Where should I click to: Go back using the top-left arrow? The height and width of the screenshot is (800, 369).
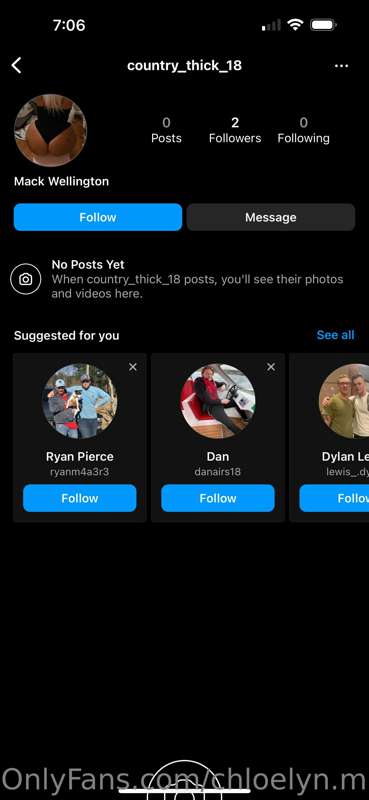(17, 65)
